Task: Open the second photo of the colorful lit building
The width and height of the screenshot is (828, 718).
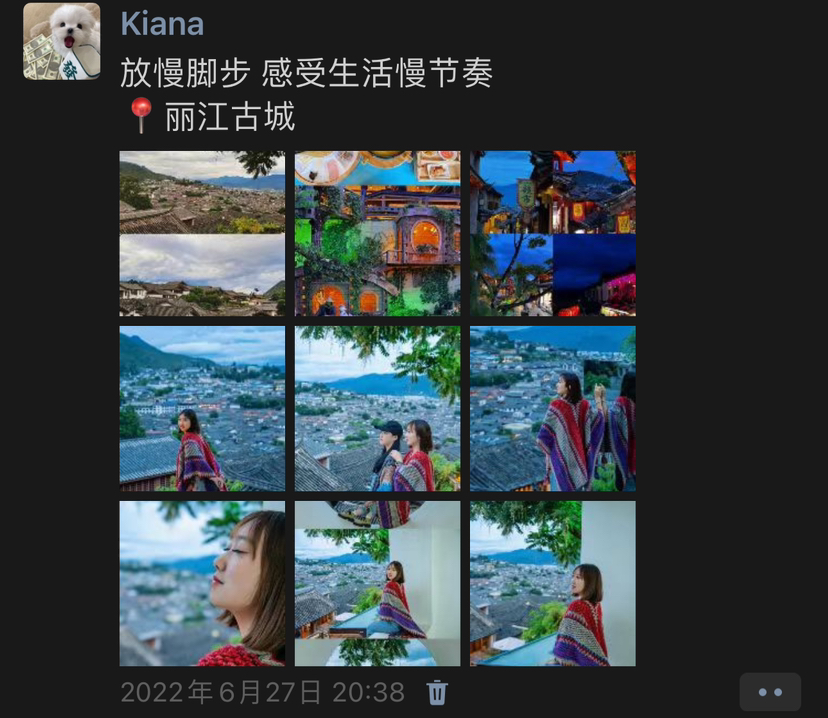Action: [377, 233]
